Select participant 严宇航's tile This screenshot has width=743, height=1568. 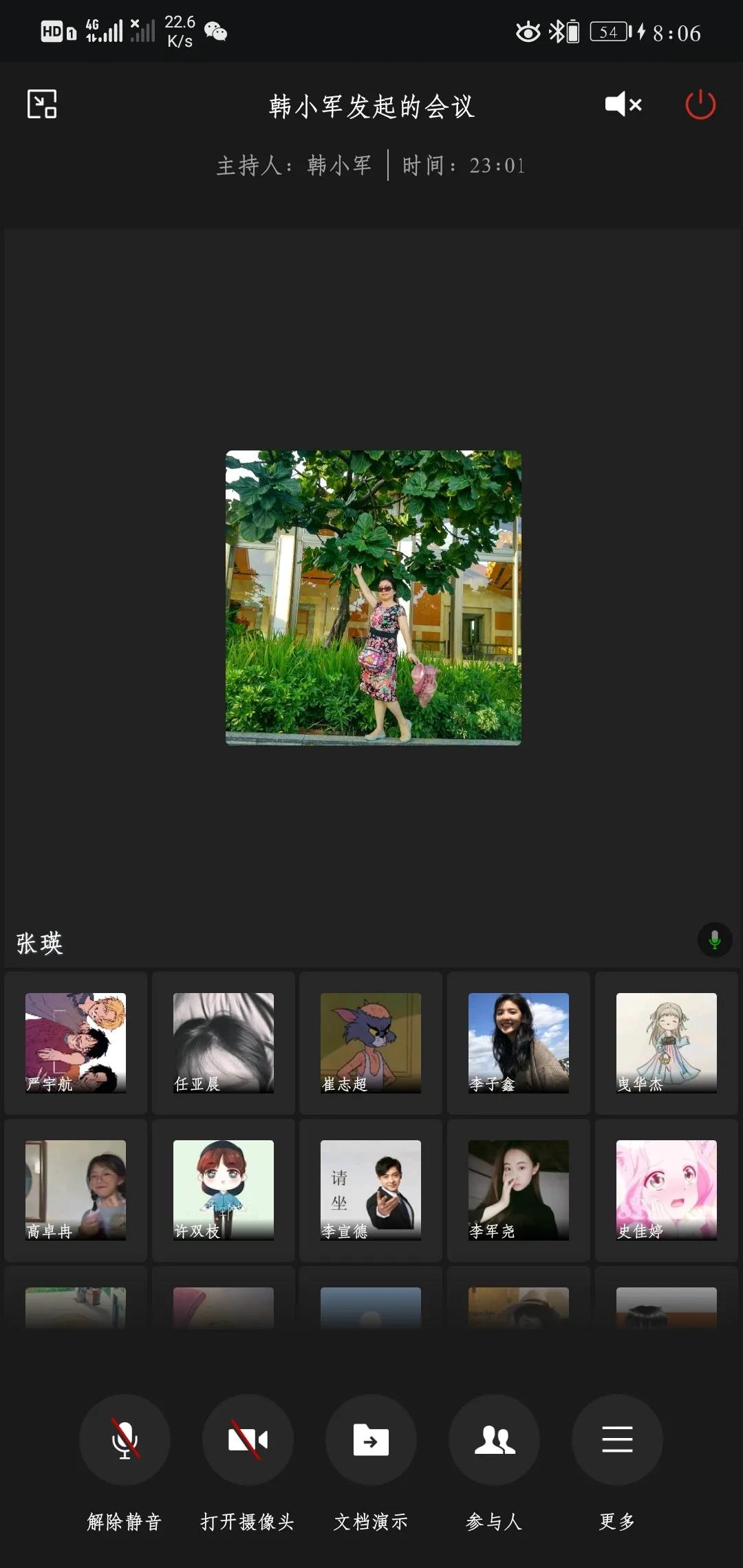coord(76,1043)
